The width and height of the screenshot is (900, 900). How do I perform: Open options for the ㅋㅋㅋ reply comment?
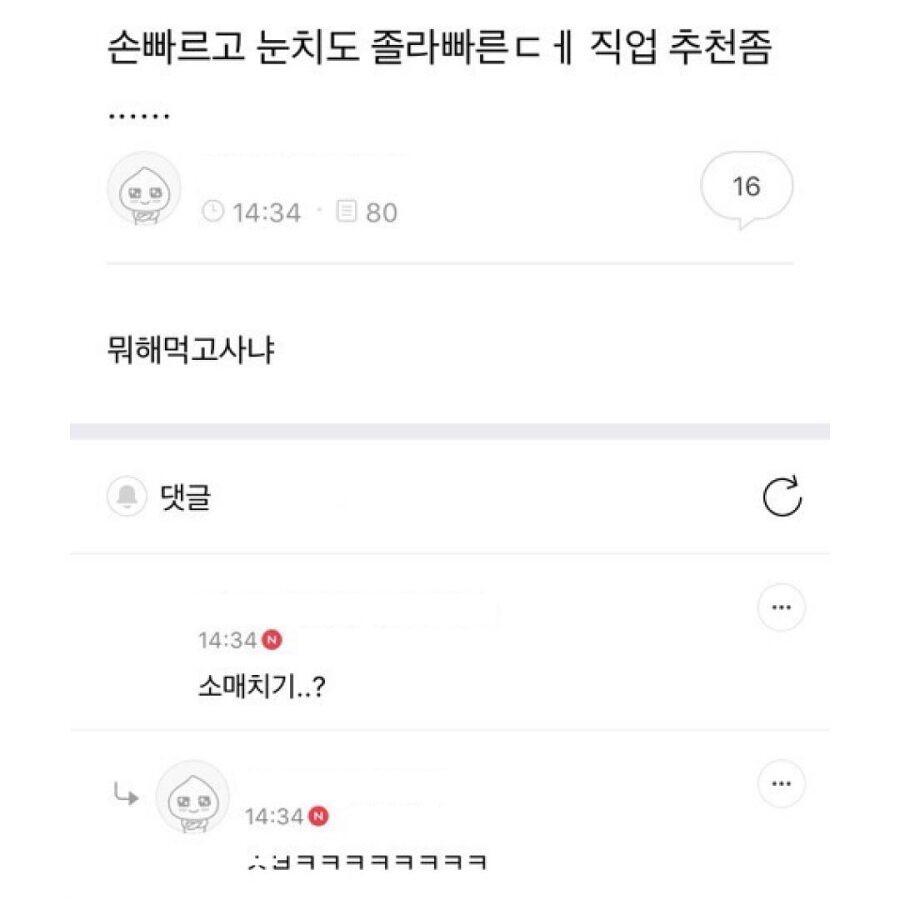click(781, 784)
